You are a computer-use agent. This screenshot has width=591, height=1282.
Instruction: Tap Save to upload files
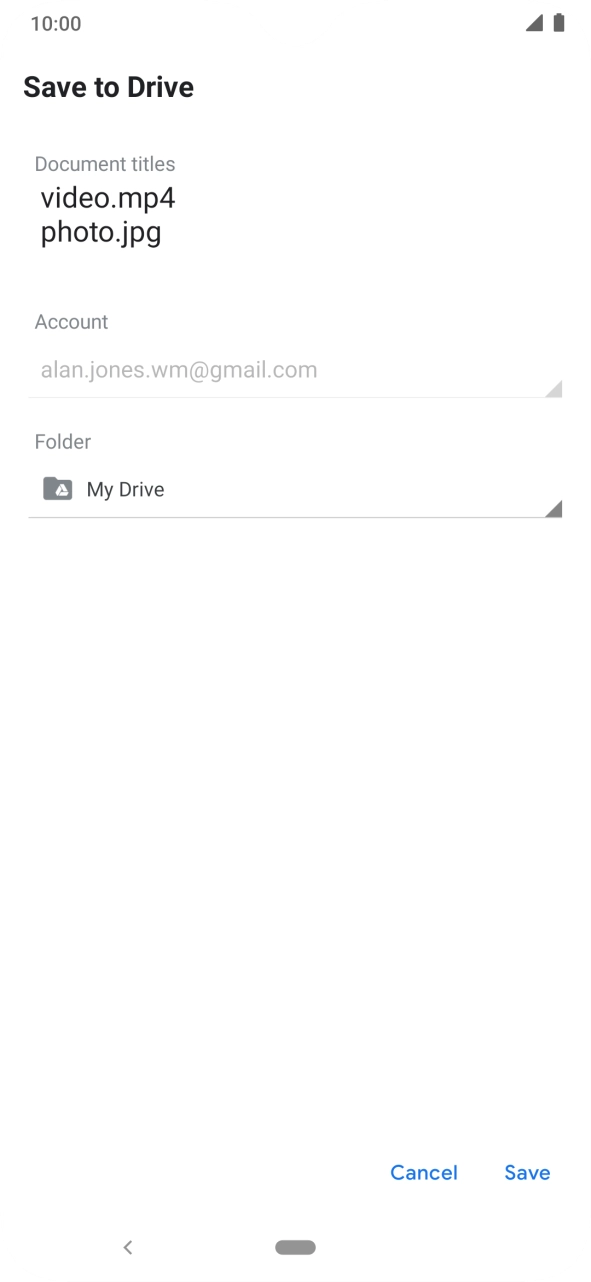click(527, 1173)
